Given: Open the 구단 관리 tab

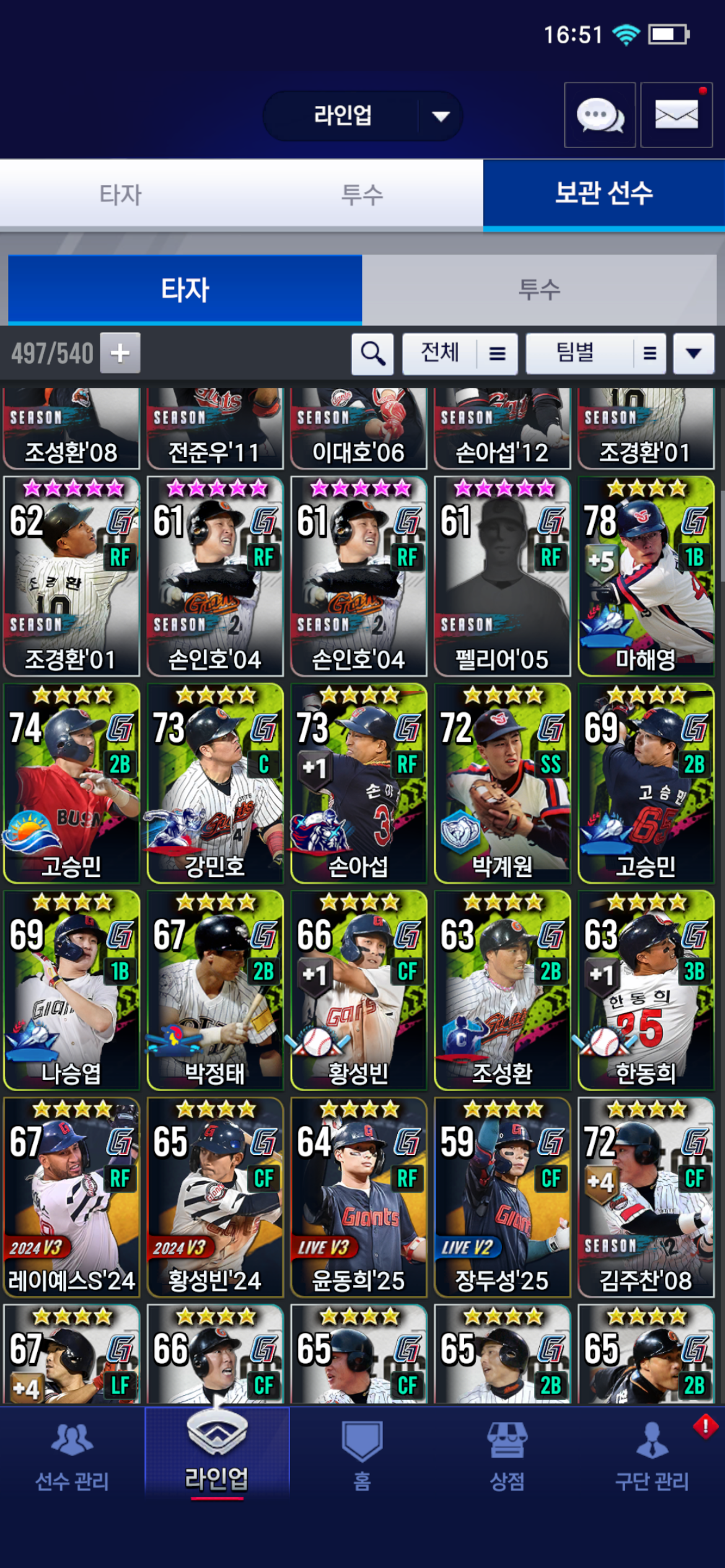Looking at the screenshot, I should point(652,1455).
